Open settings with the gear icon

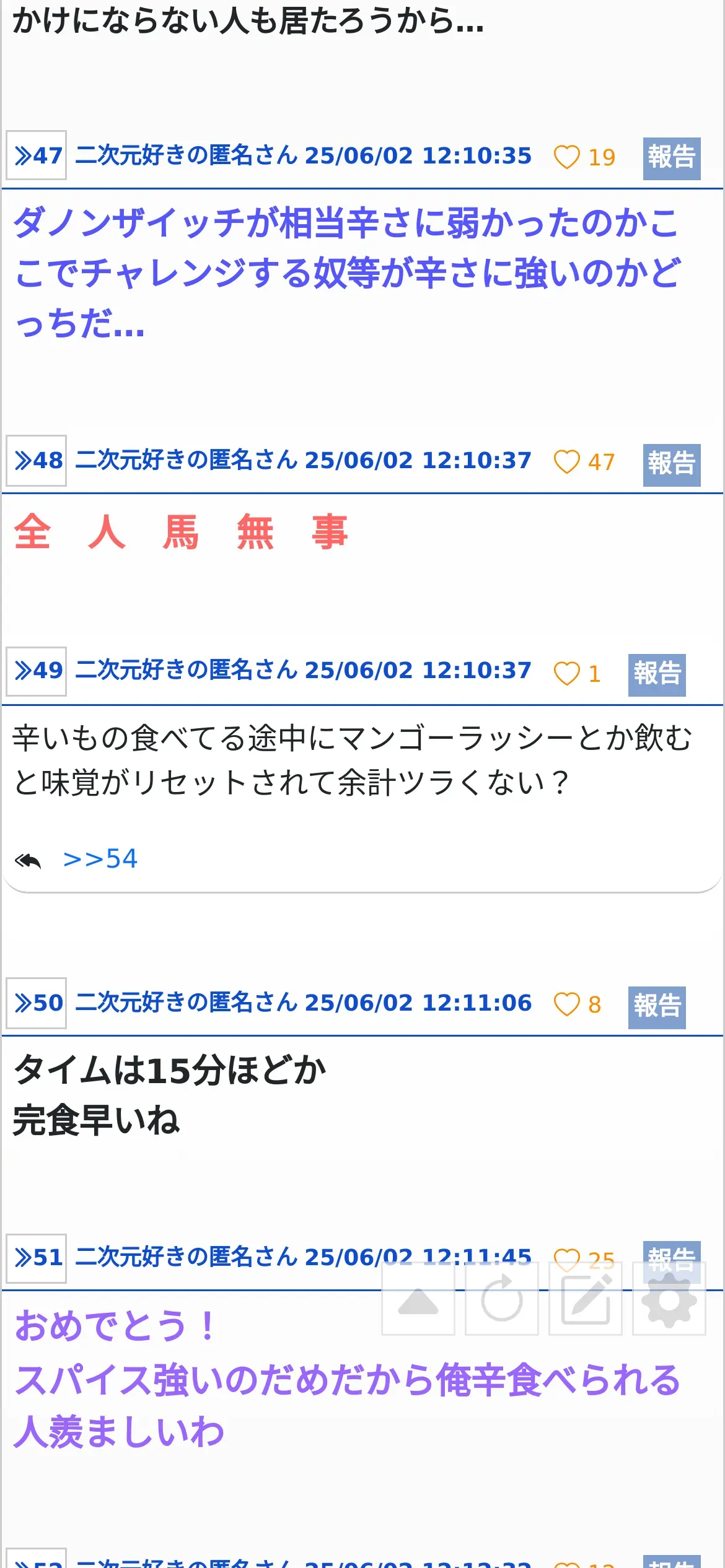click(x=669, y=1298)
